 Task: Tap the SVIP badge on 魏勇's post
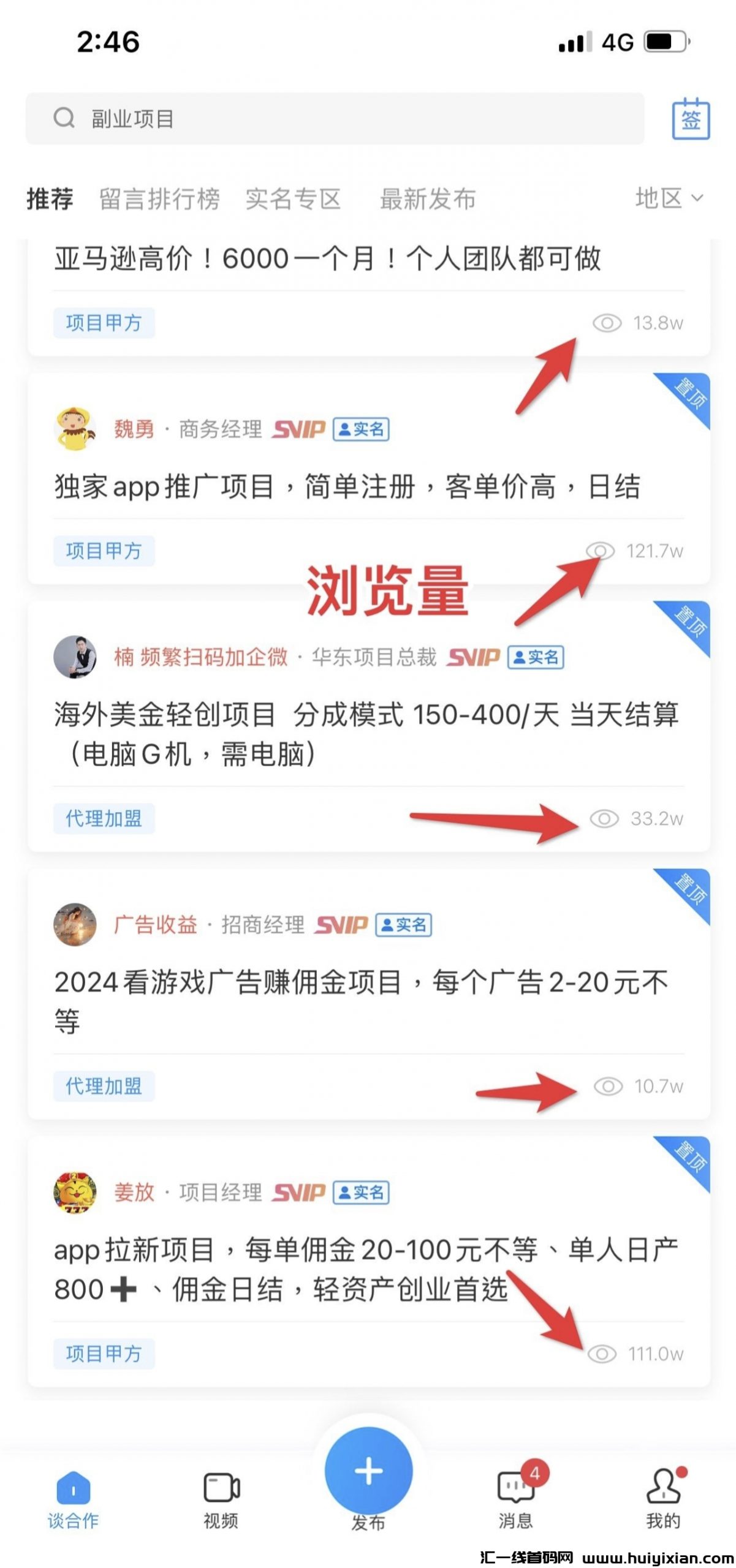(298, 430)
